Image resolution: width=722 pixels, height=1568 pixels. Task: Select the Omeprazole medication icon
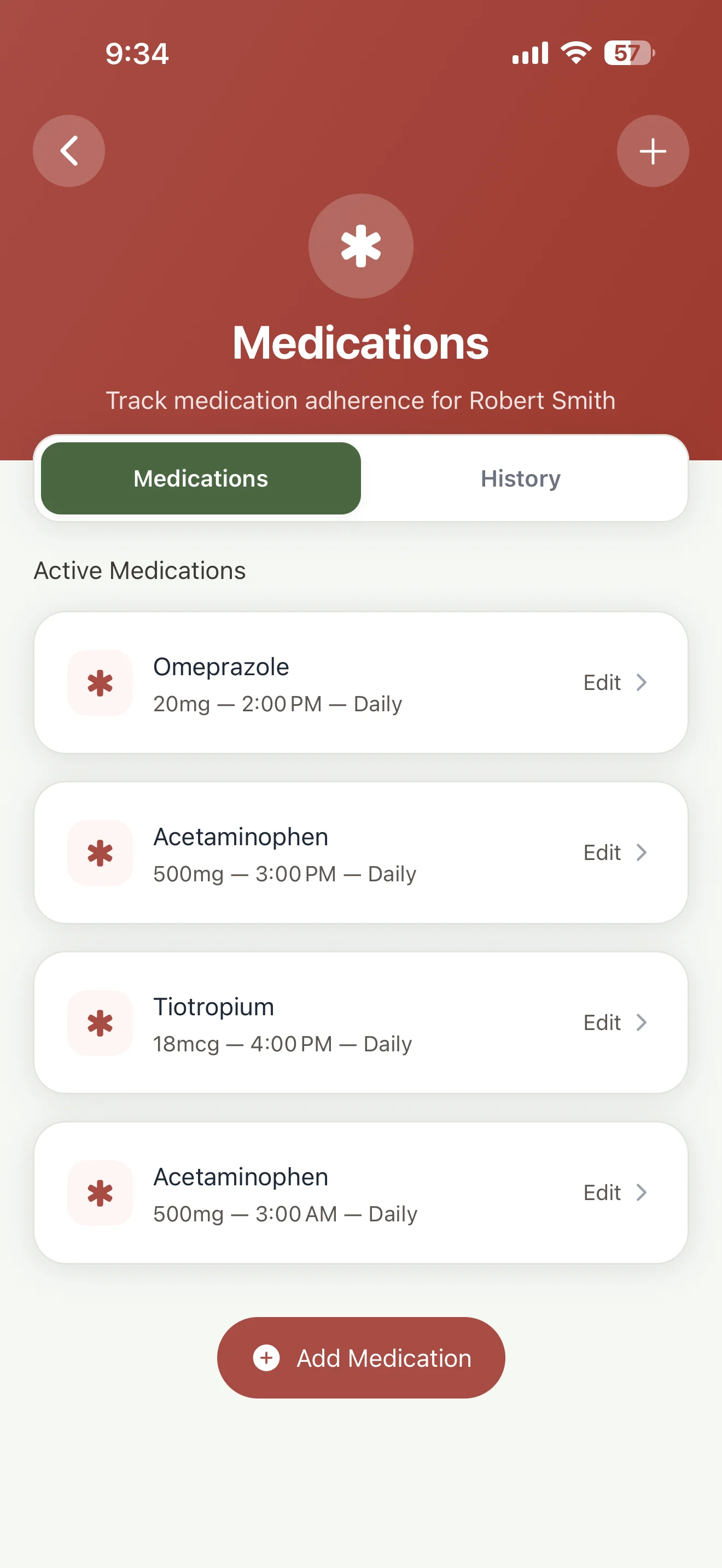(99, 682)
